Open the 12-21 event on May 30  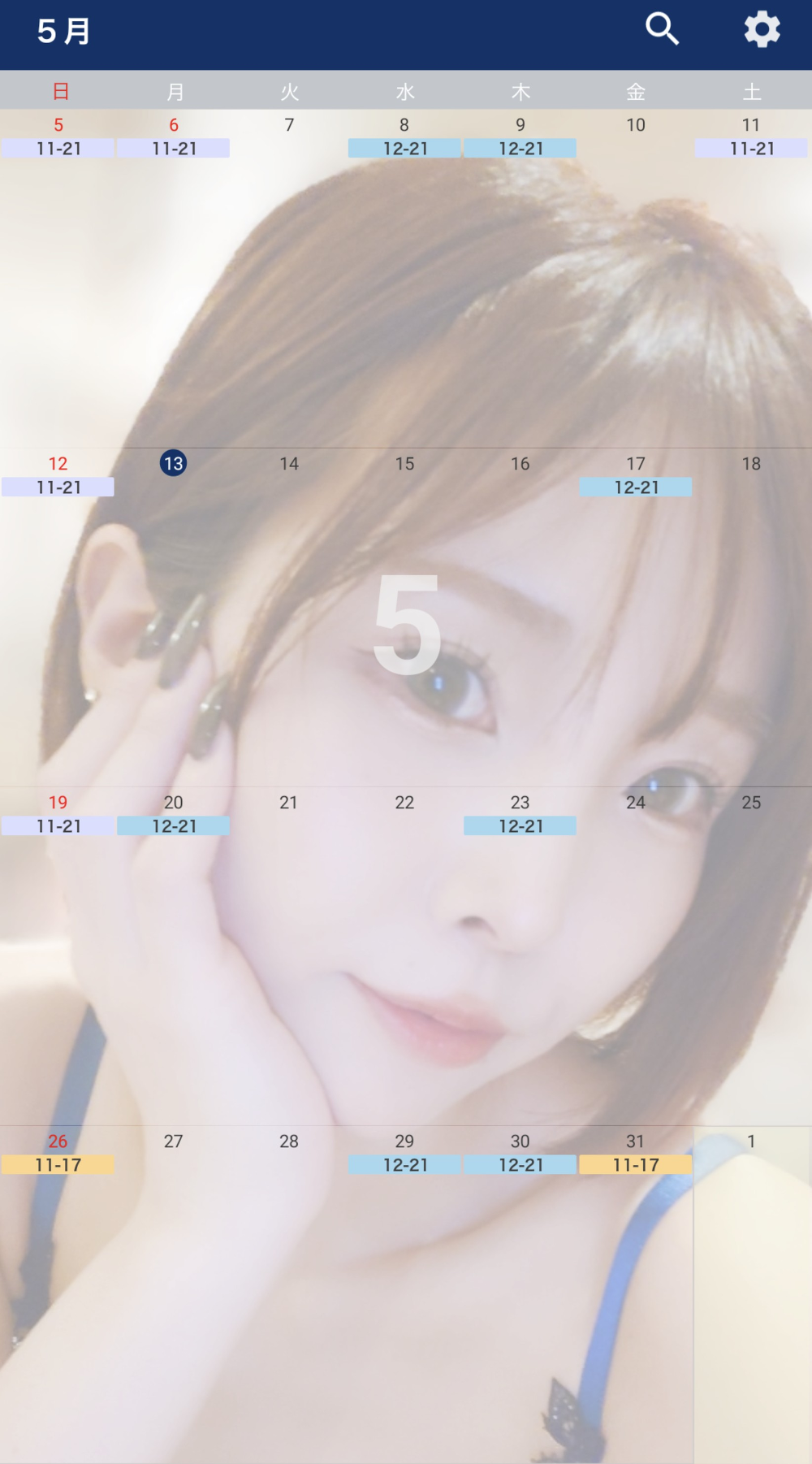520,1165
